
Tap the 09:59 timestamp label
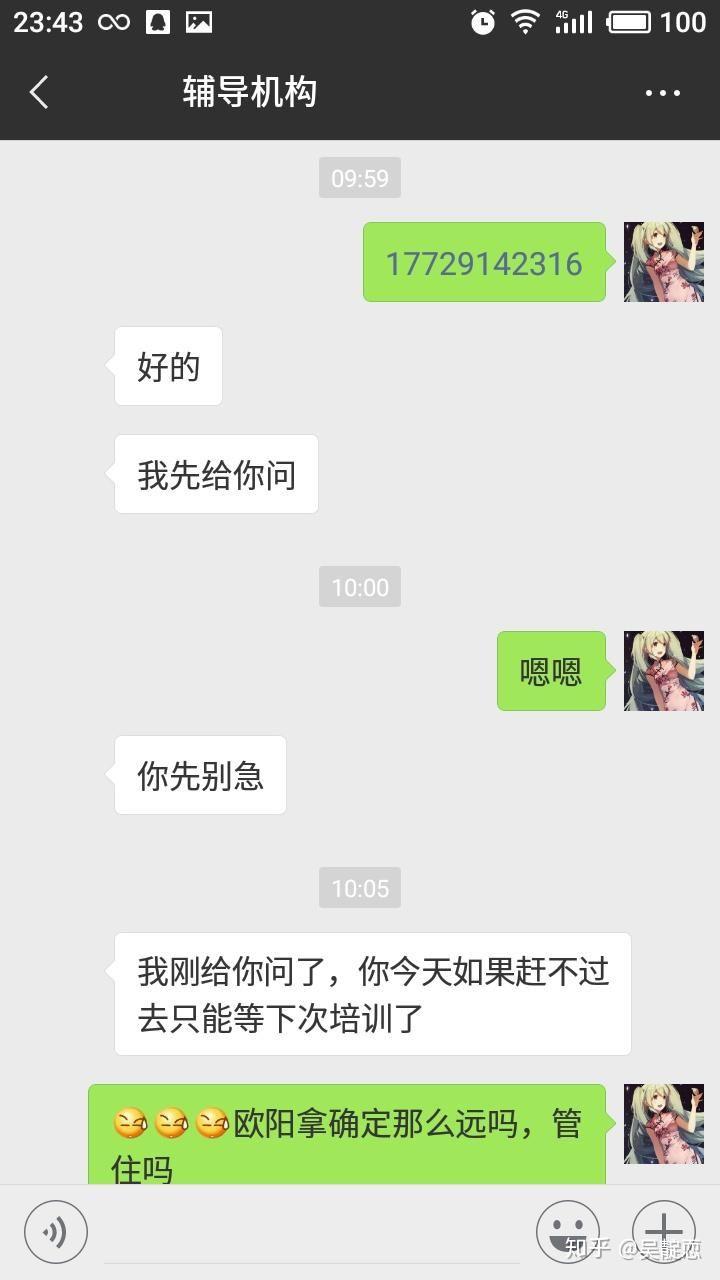click(359, 177)
